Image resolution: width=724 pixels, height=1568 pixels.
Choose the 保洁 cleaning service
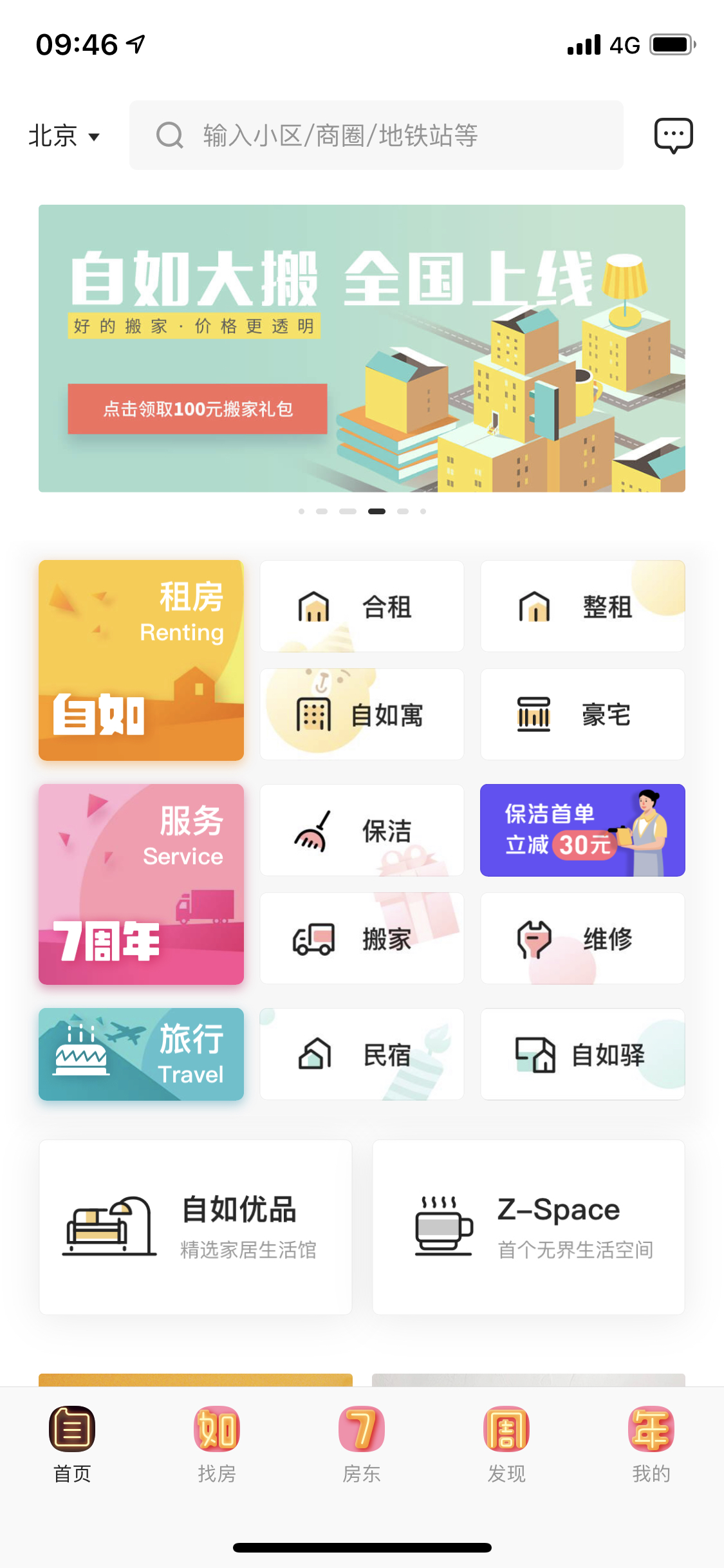tap(362, 830)
